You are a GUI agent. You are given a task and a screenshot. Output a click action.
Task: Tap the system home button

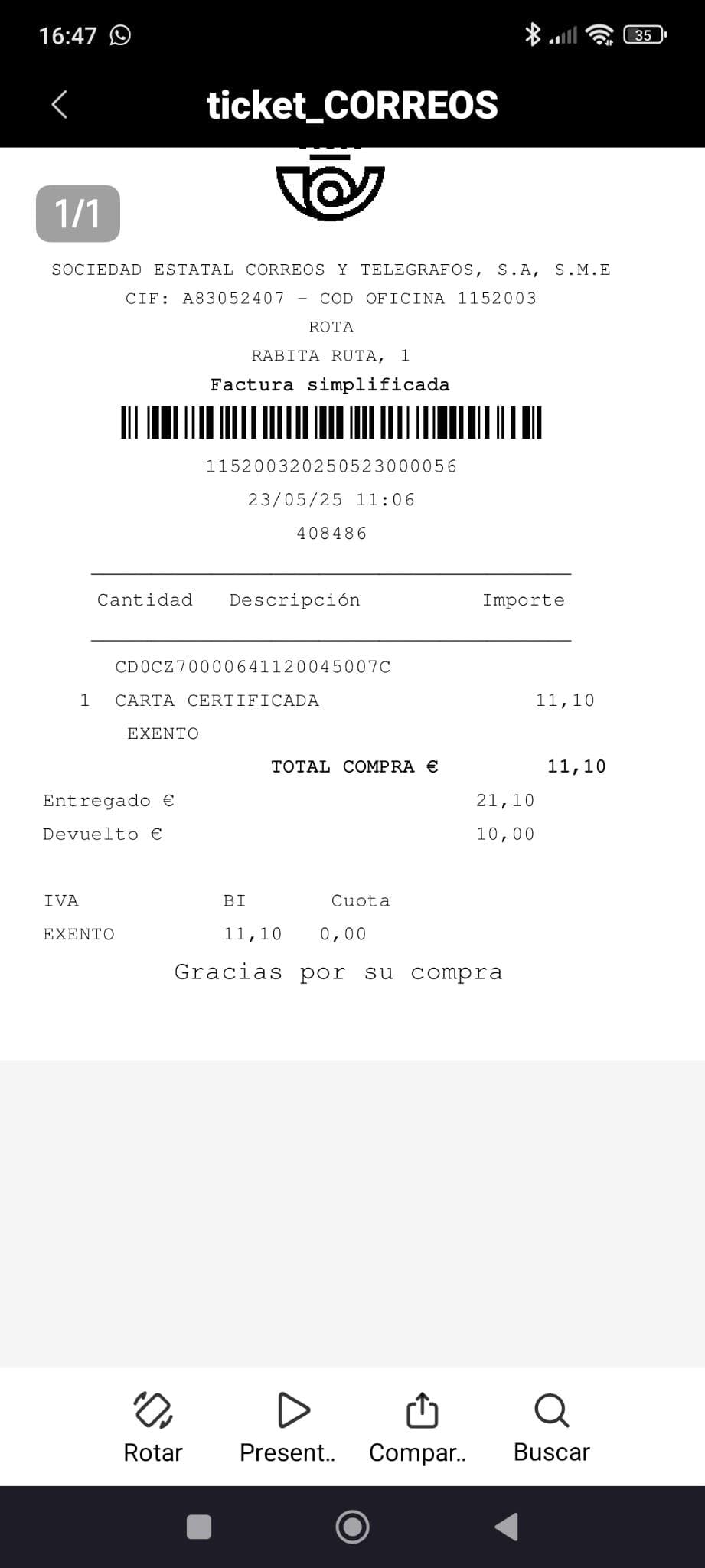tap(353, 1527)
